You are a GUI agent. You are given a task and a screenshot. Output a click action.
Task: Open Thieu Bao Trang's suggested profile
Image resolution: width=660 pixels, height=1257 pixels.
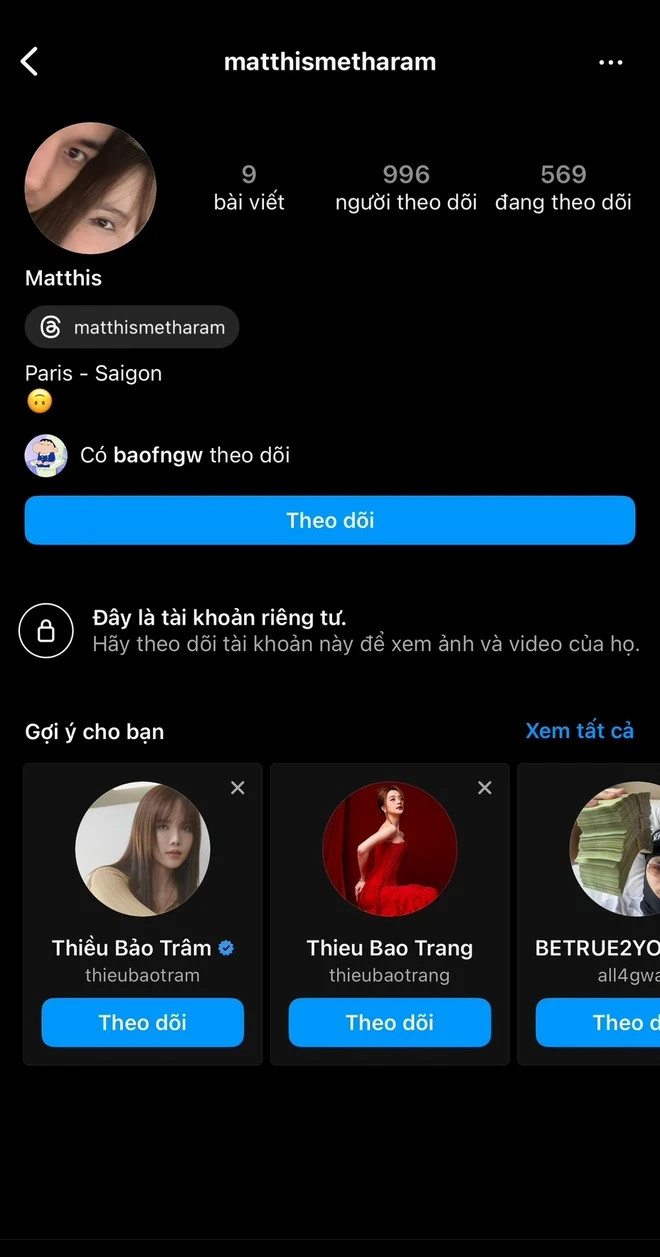pos(389,850)
